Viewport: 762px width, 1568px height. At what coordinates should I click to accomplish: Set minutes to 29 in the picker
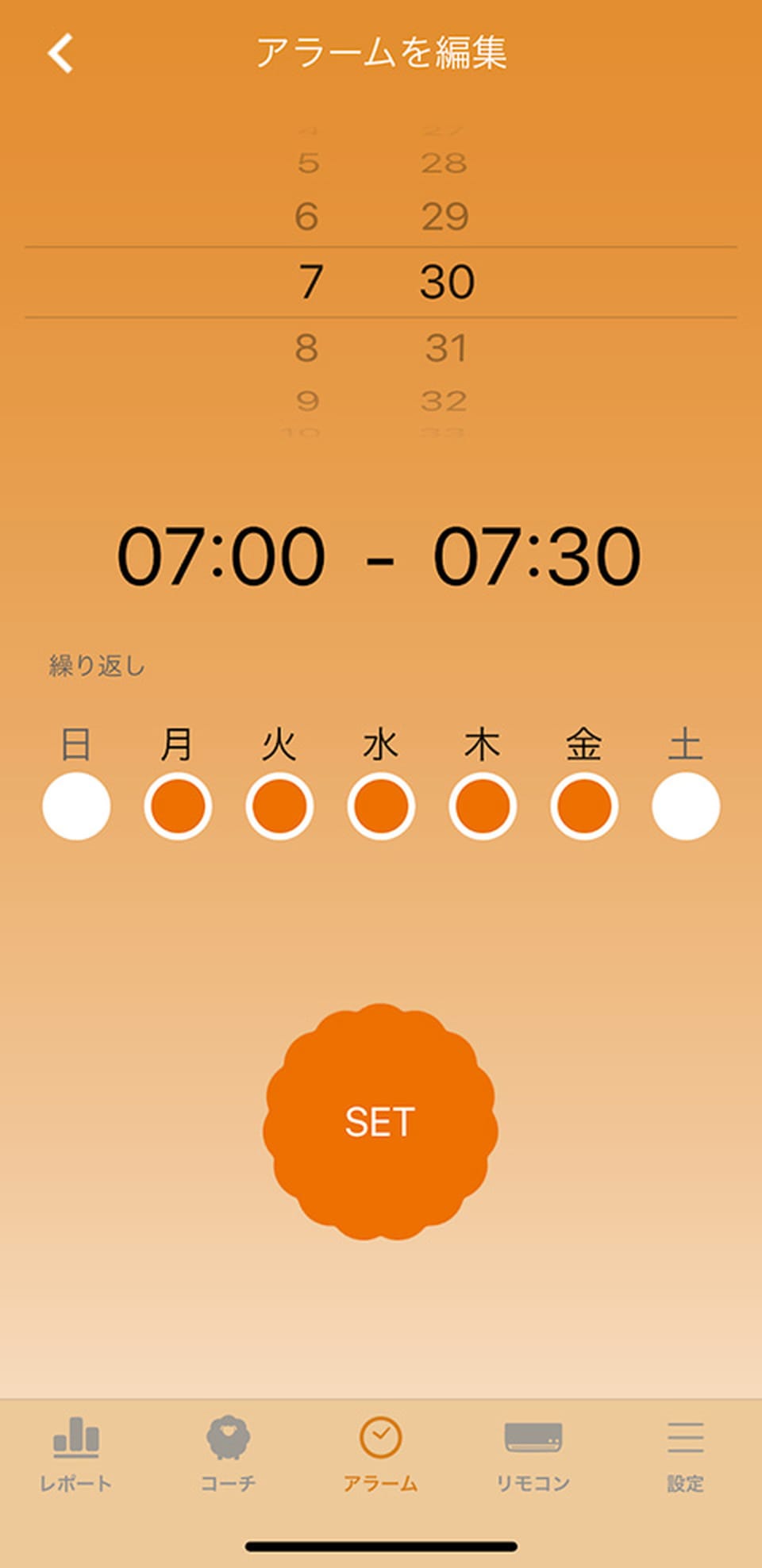coord(445,217)
